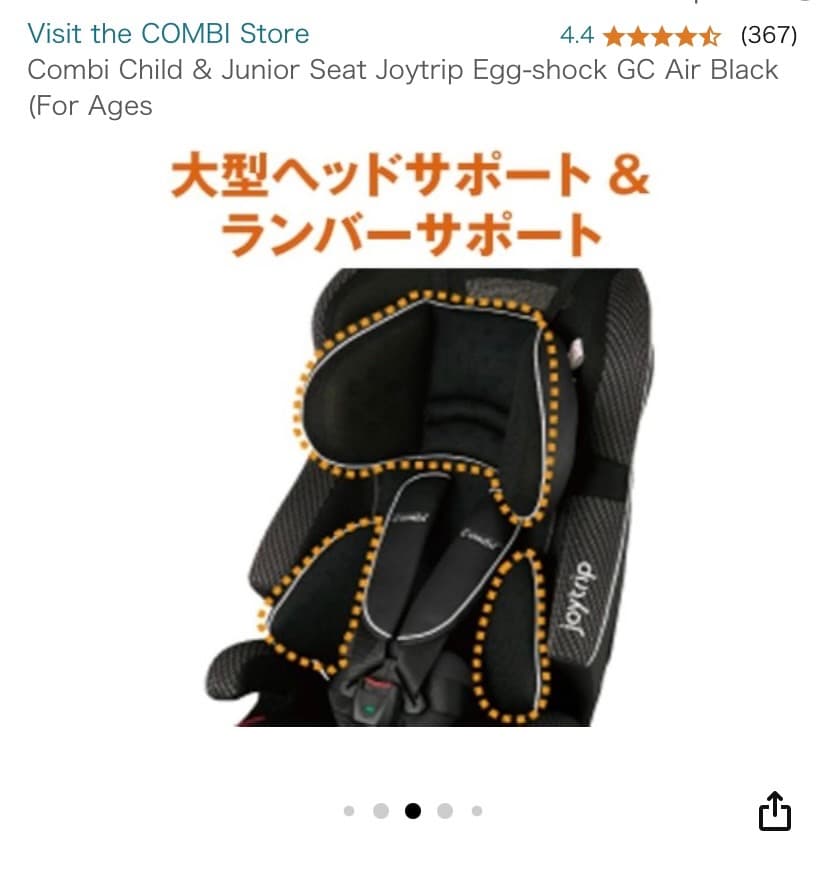Click the currently active third carousel dot
This screenshot has width=819, height=877.
pos(412,812)
